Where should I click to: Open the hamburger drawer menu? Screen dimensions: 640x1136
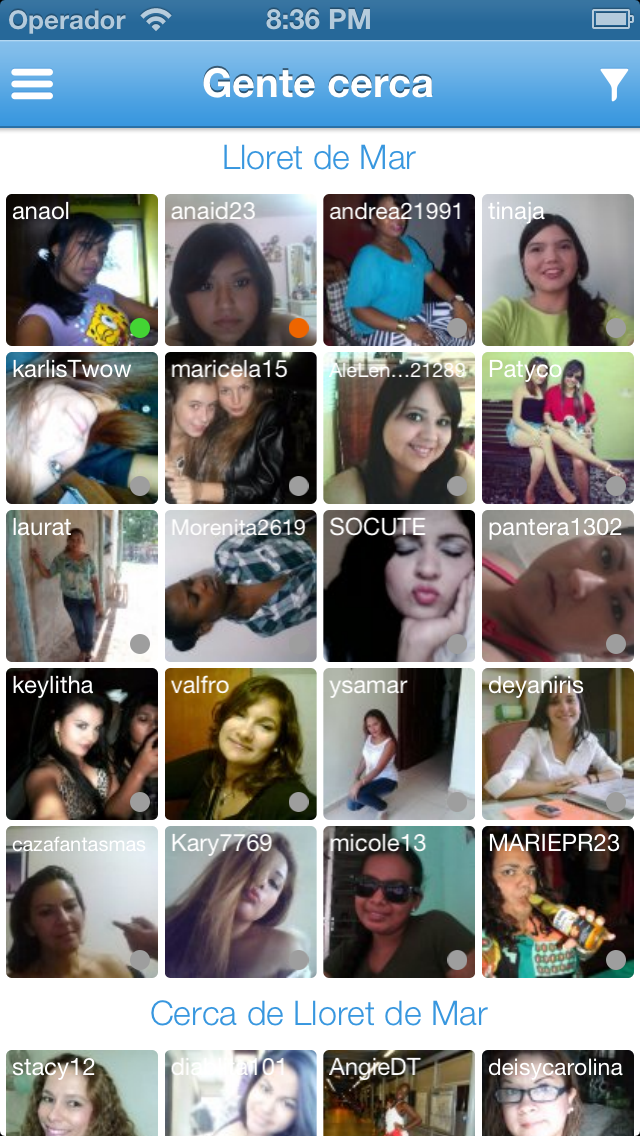(x=32, y=84)
